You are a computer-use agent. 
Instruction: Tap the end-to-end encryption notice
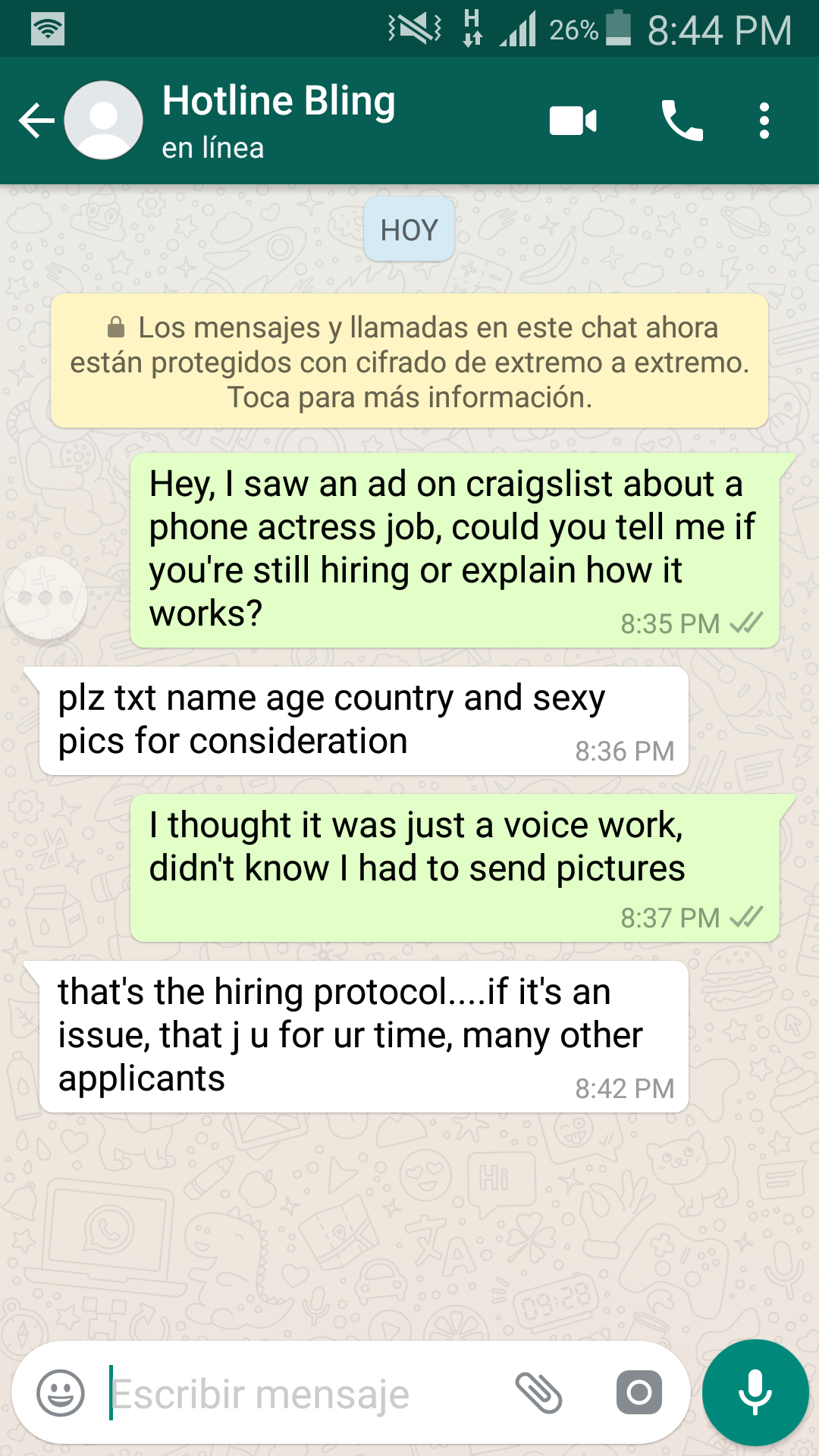pyautogui.click(x=409, y=362)
